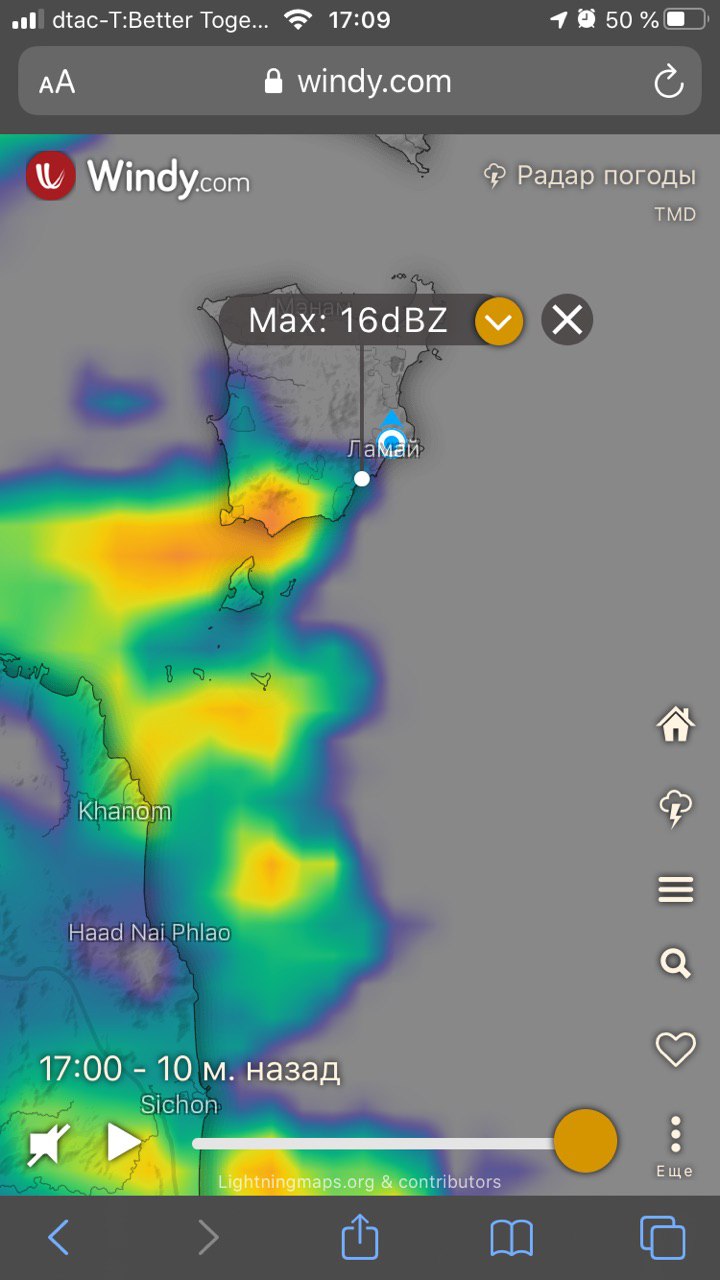Tap the windy.com address bar
Viewport: 720px width, 1280px height.
point(360,82)
